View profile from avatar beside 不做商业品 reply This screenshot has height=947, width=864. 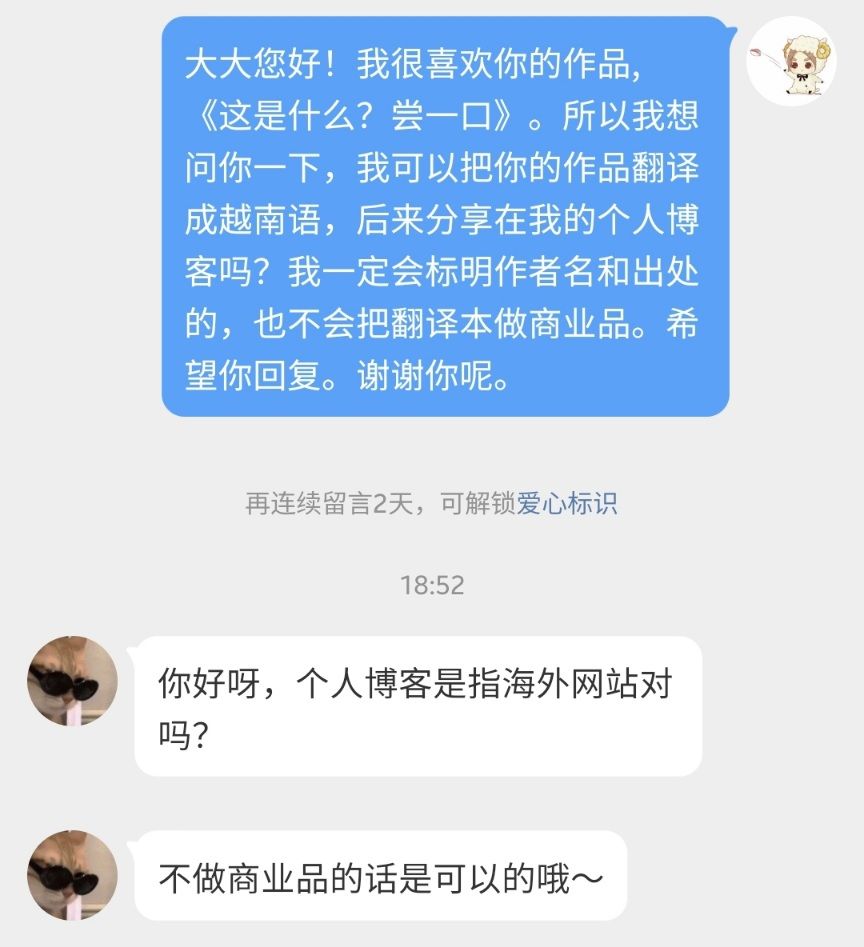[x=72, y=875]
